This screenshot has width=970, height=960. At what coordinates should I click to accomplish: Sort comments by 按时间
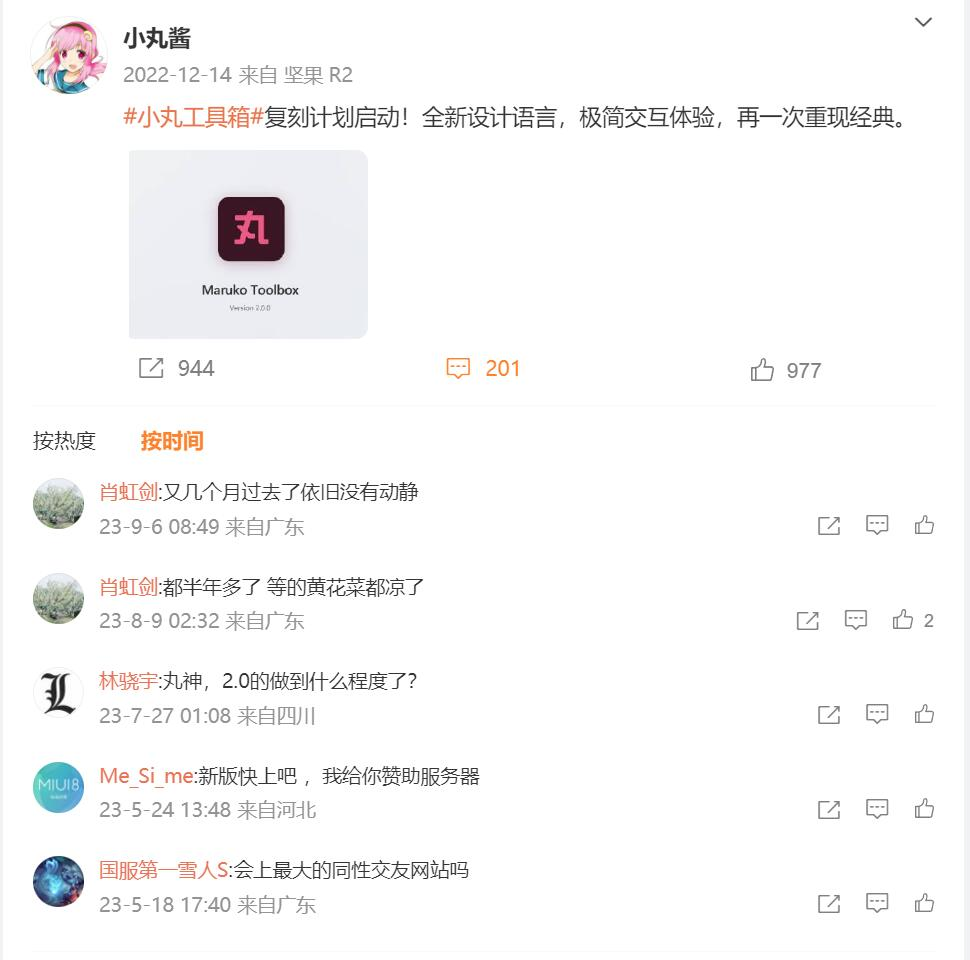[172, 440]
